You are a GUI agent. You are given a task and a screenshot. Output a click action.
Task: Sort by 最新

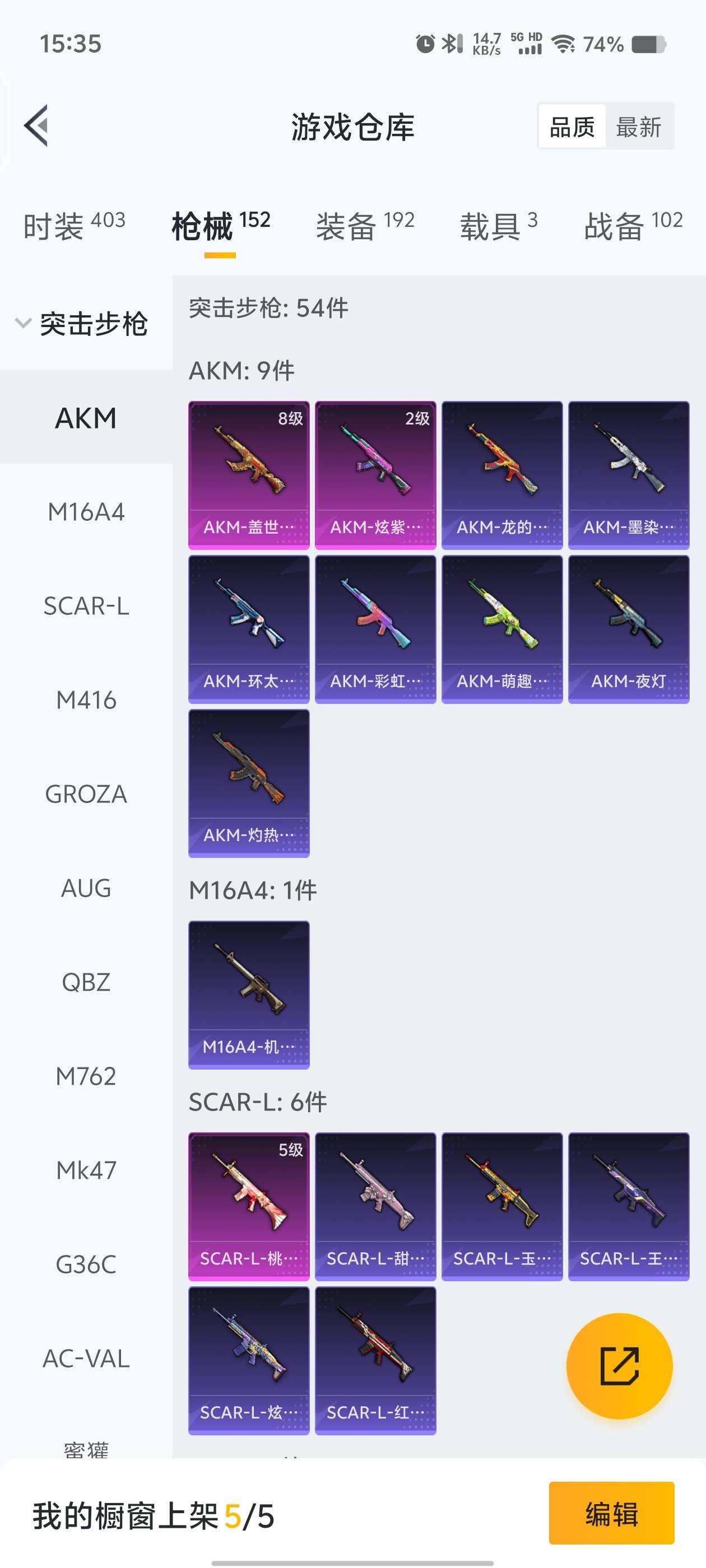[x=638, y=127]
